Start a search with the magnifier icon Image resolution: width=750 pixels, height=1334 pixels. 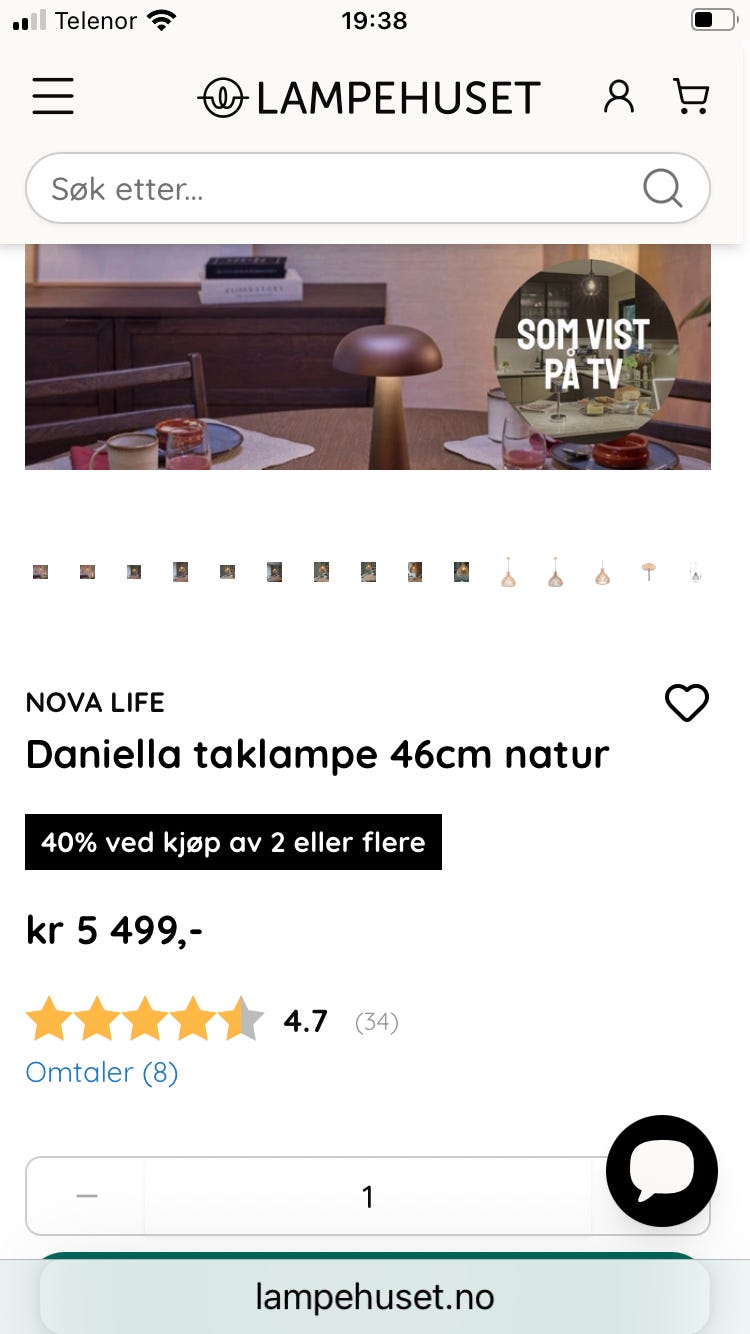click(662, 188)
